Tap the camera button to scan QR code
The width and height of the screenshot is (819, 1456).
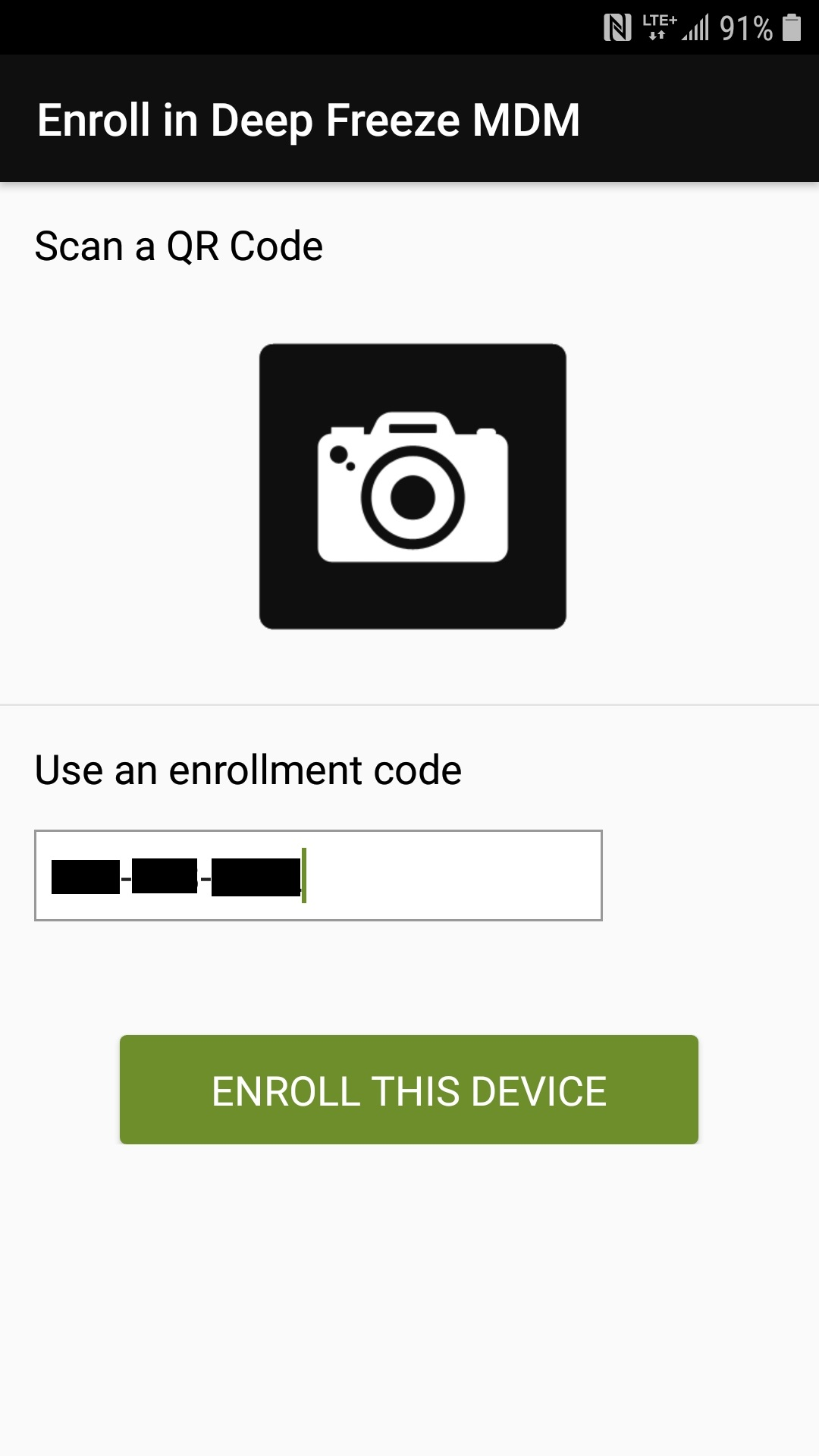[413, 486]
